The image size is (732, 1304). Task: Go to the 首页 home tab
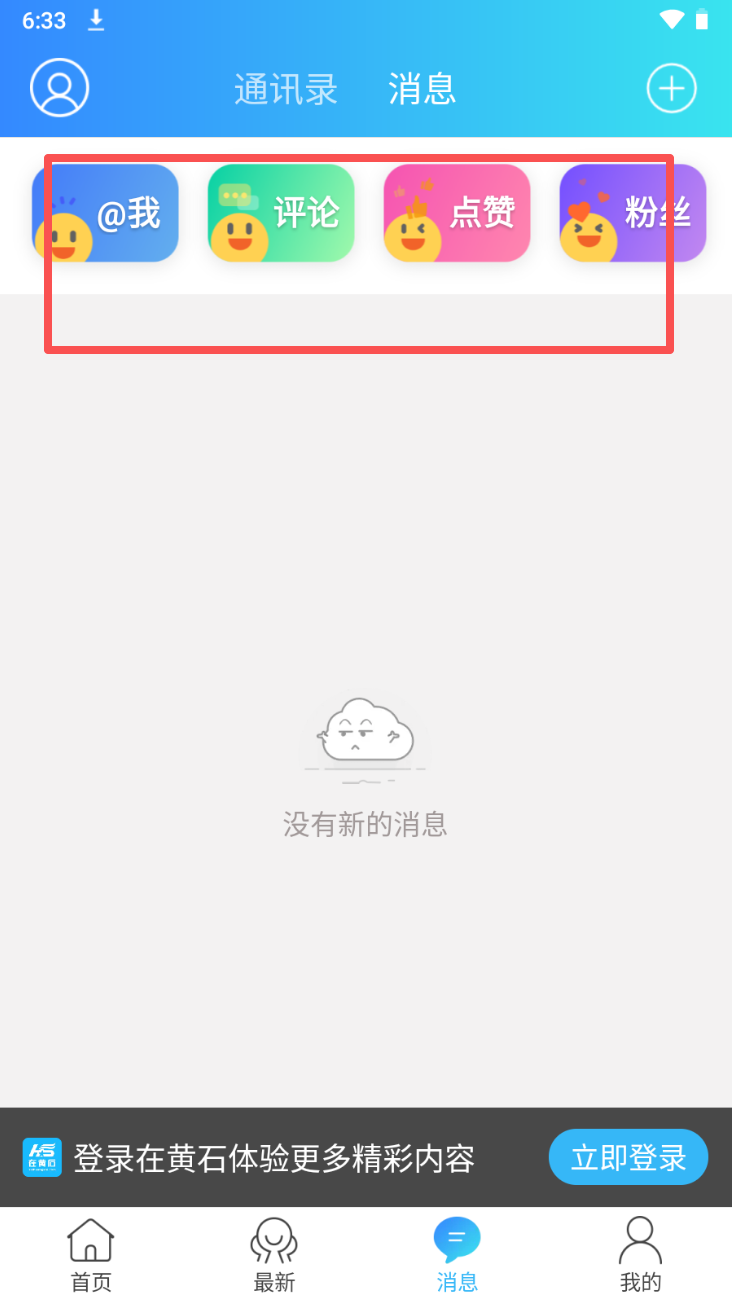point(91,1255)
